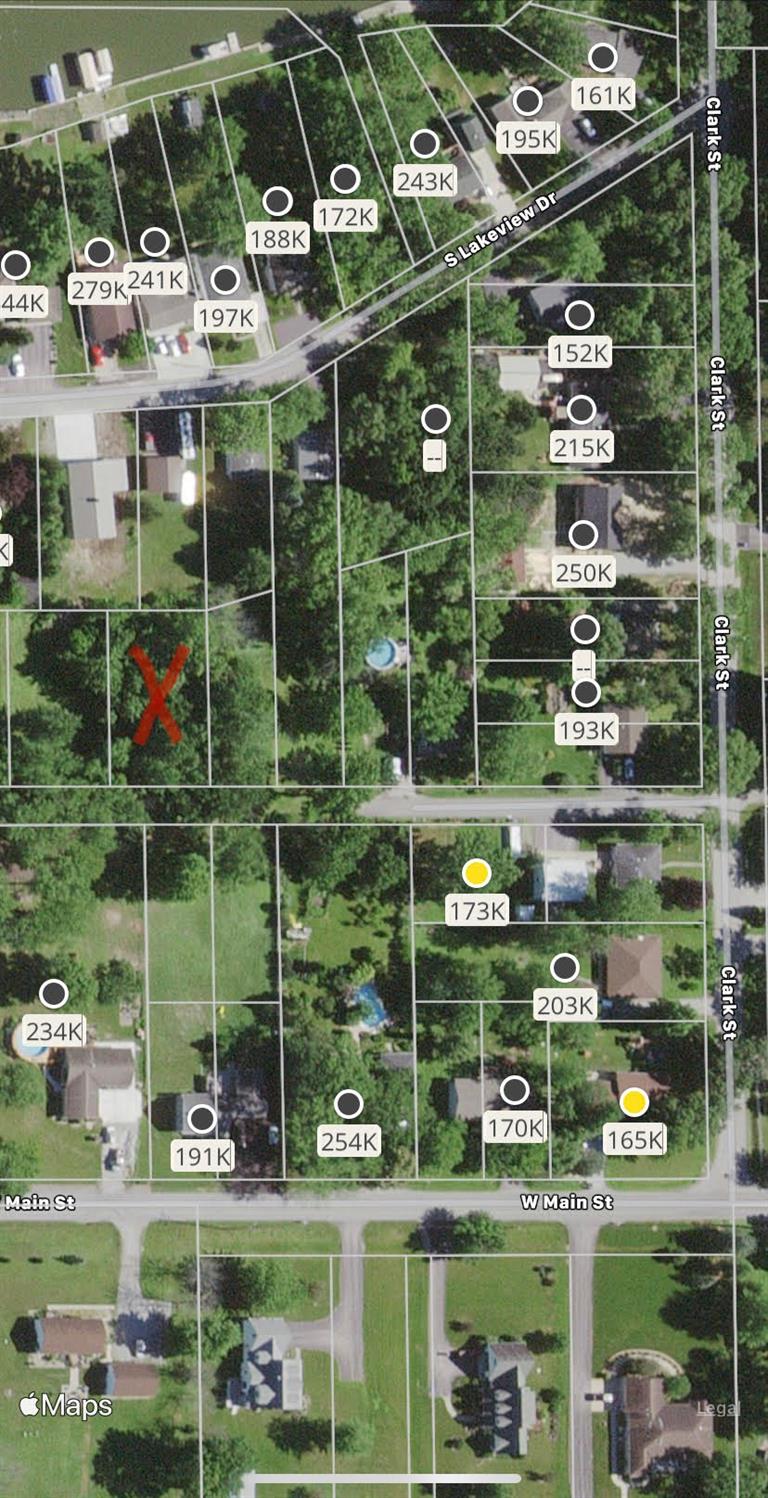Select the 241K property marker
768x1498 pixels.
[155, 242]
